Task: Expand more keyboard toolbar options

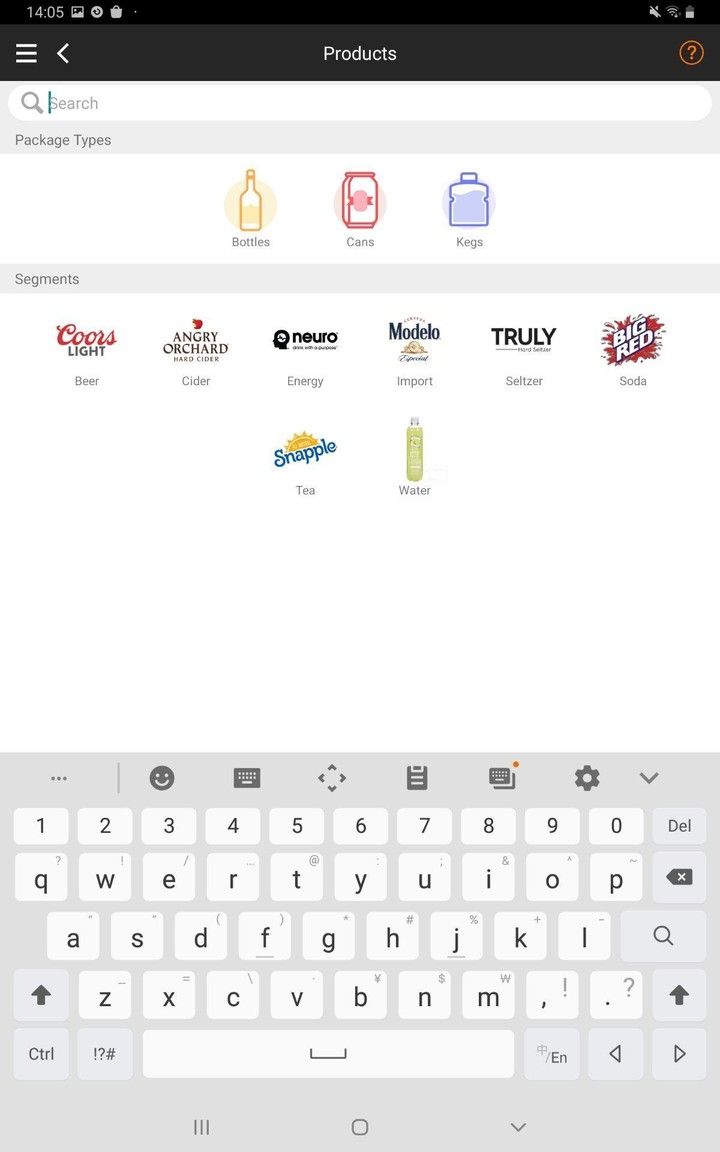Action: pos(59,777)
